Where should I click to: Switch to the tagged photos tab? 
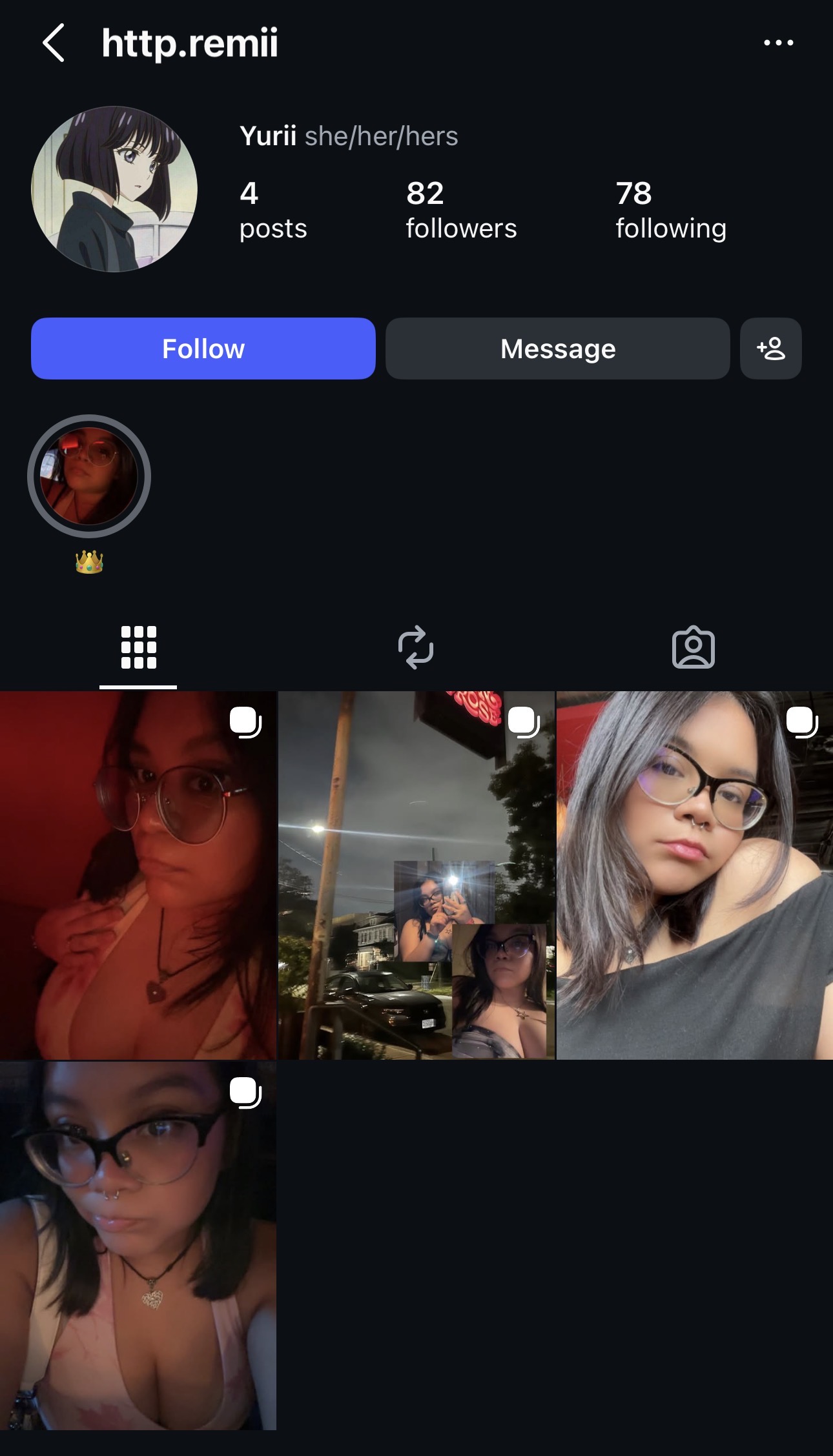click(693, 647)
